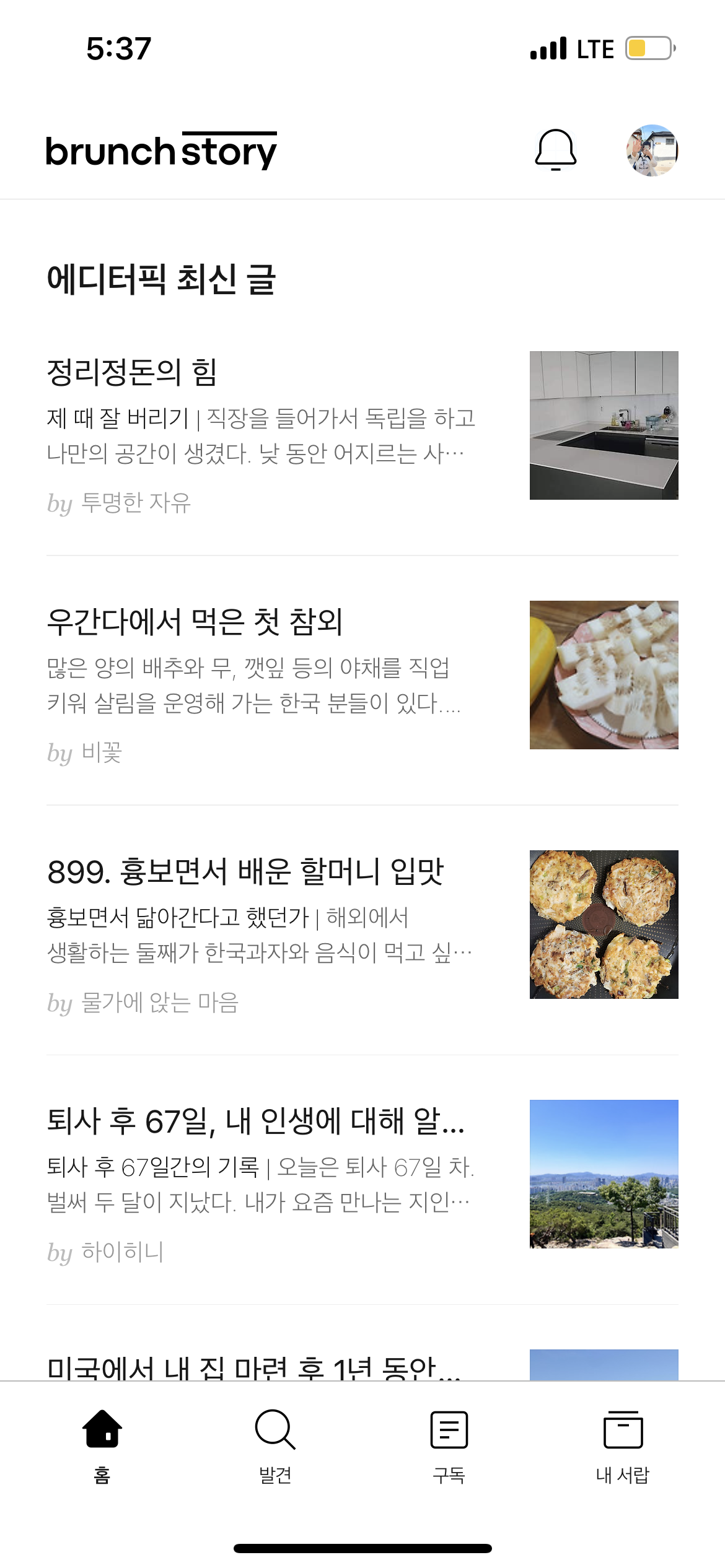Open the notification bell
The height and width of the screenshot is (1568, 725).
click(x=556, y=150)
